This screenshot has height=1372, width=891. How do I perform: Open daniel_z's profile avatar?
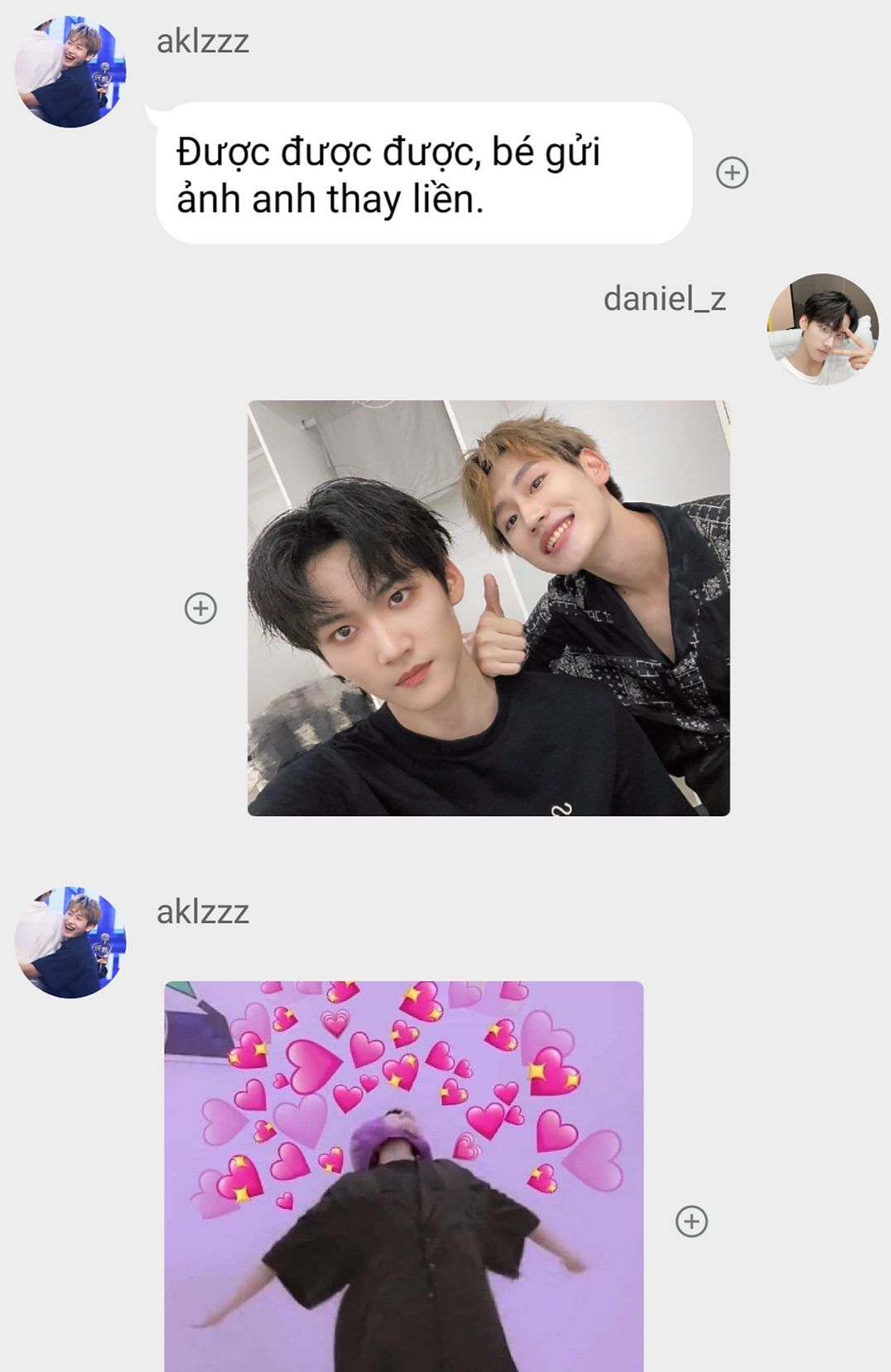click(822, 329)
